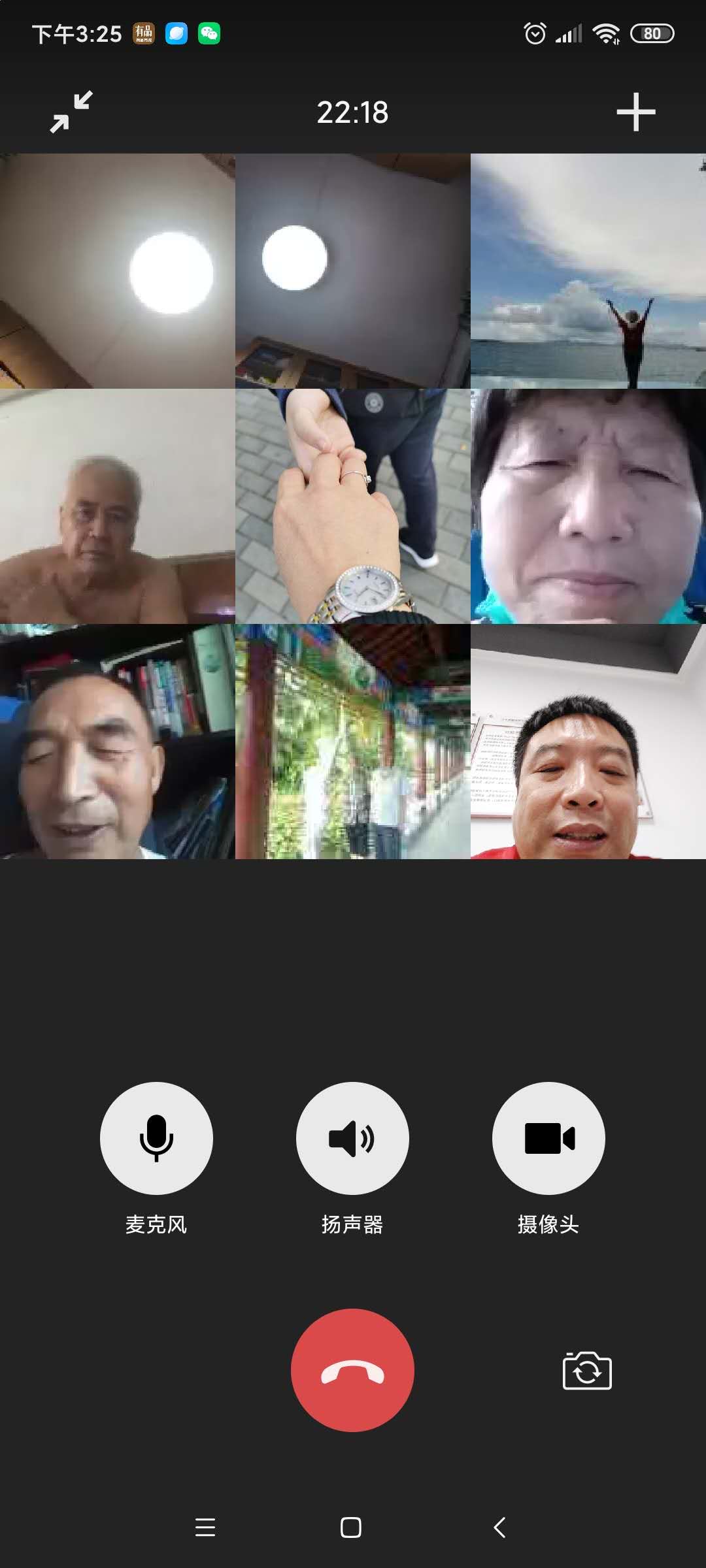The height and width of the screenshot is (1568, 706).
Task: Minimize the video call window
Action: pyautogui.click(x=71, y=112)
